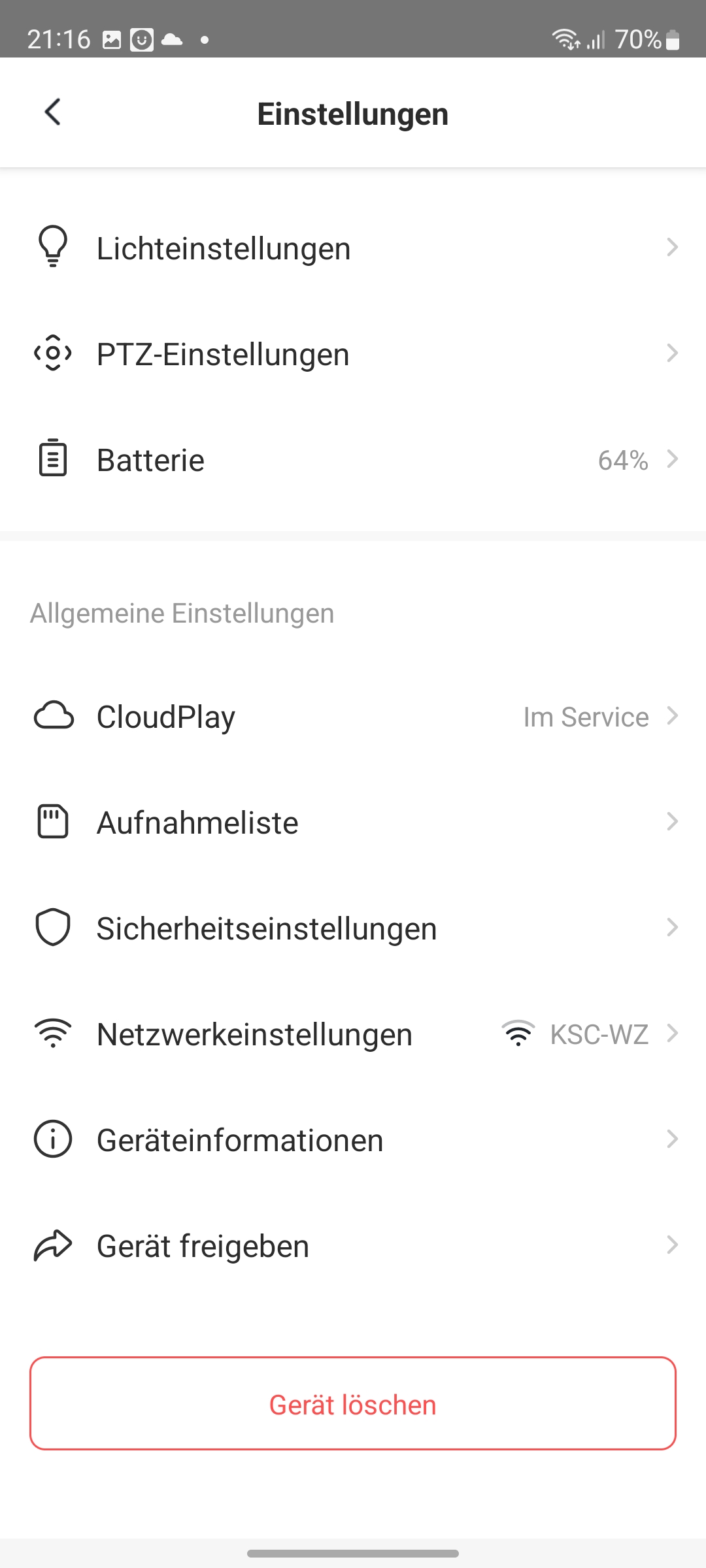Open Lichteinstellungen

point(353,248)
